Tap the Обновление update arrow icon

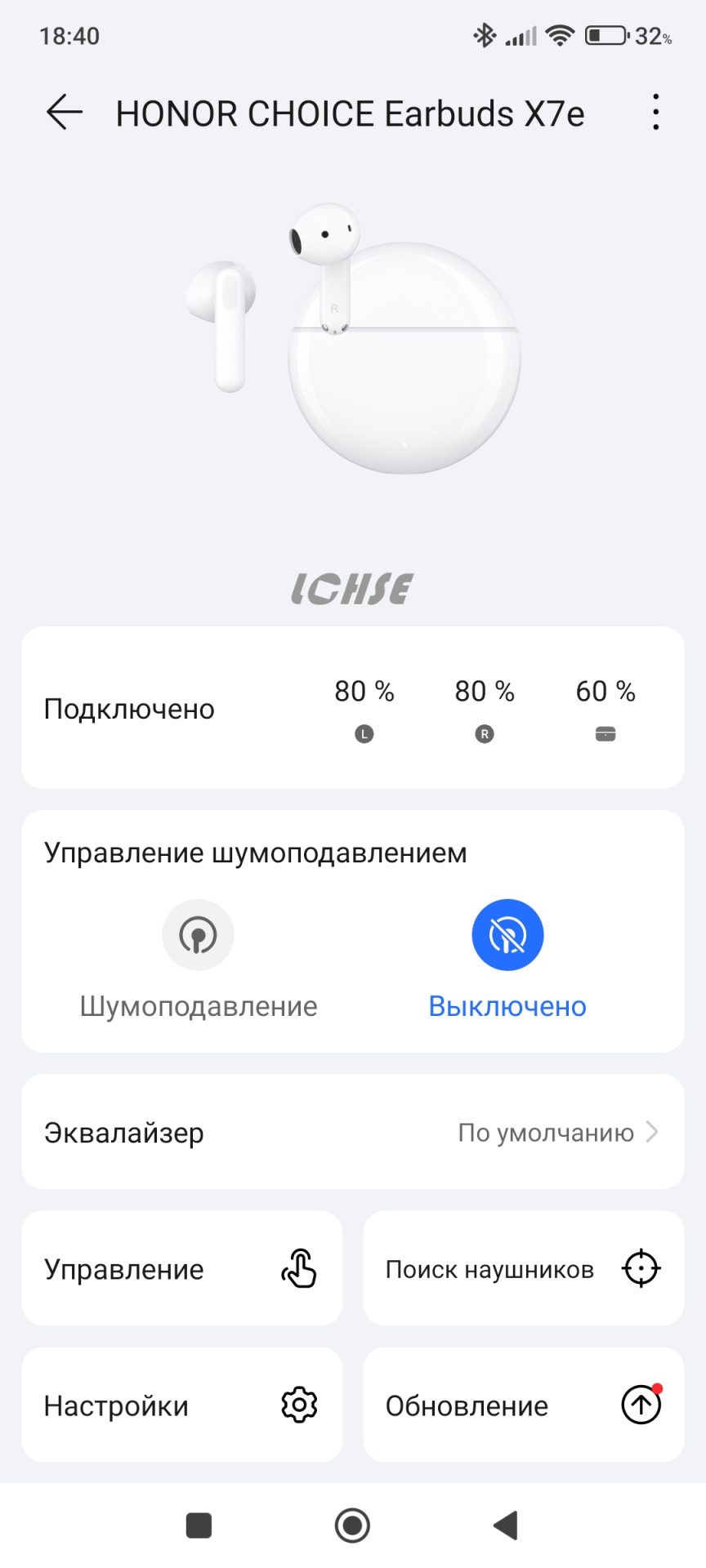pyautogui.click(x=640, y=1405)
